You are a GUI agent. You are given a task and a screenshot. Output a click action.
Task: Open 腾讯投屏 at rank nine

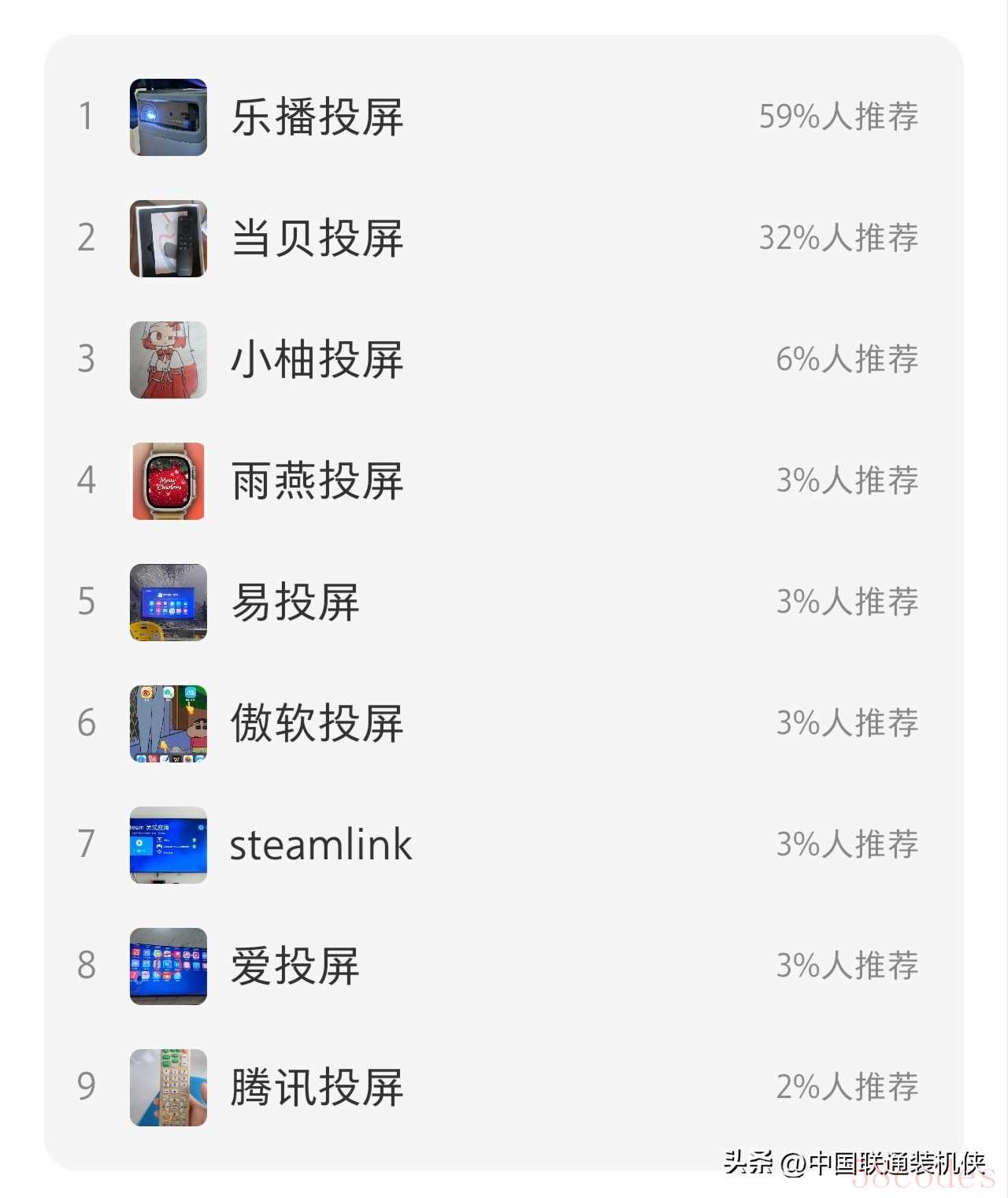pyautogui.click(x=317, y=1088)
